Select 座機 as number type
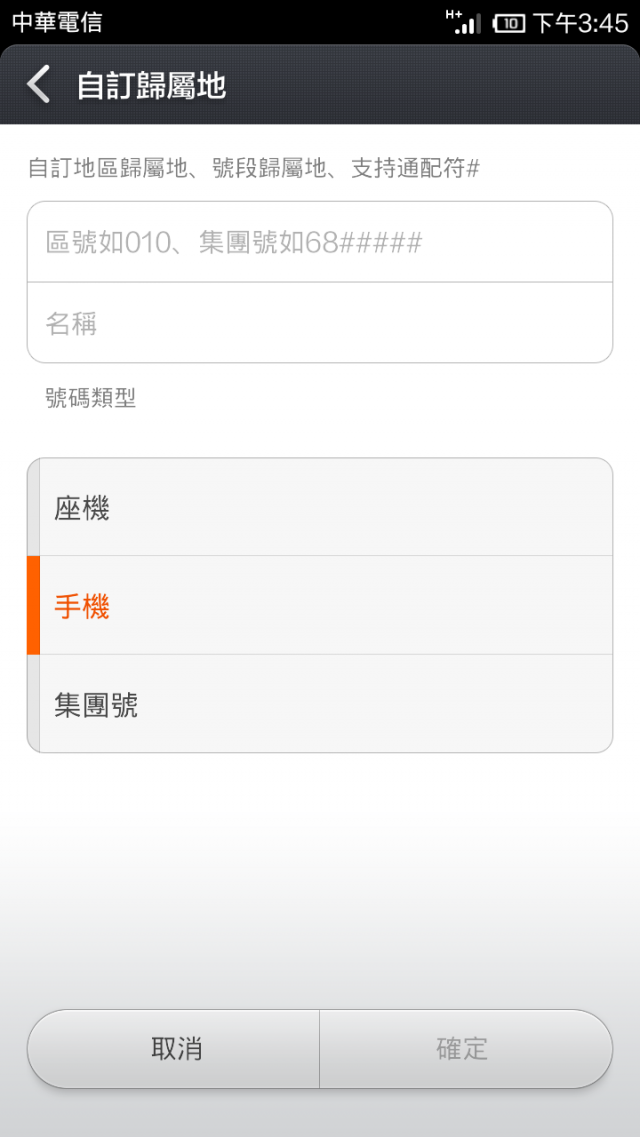The image size is (640, 1138). [320, 508]
